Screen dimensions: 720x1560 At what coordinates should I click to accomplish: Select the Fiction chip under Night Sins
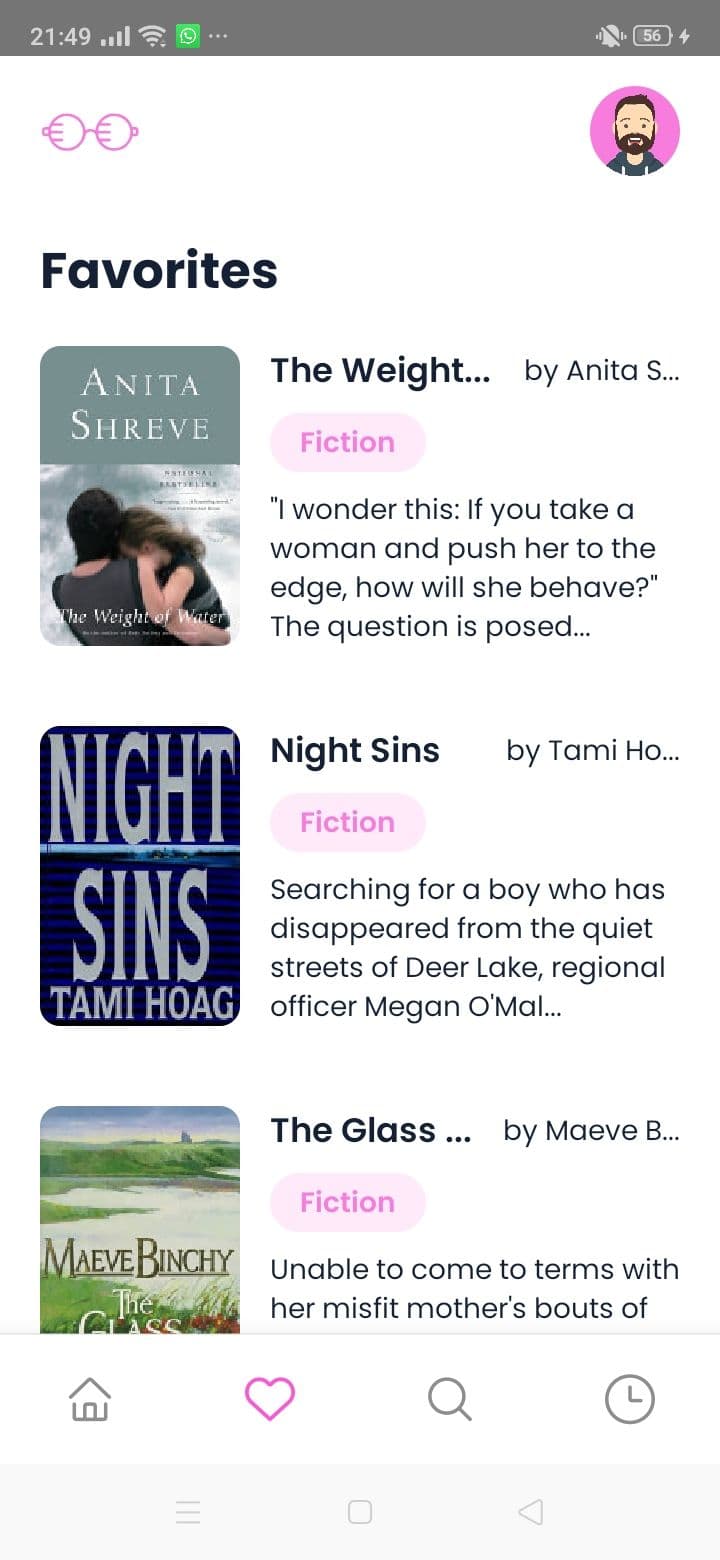[x=347, y=822]
